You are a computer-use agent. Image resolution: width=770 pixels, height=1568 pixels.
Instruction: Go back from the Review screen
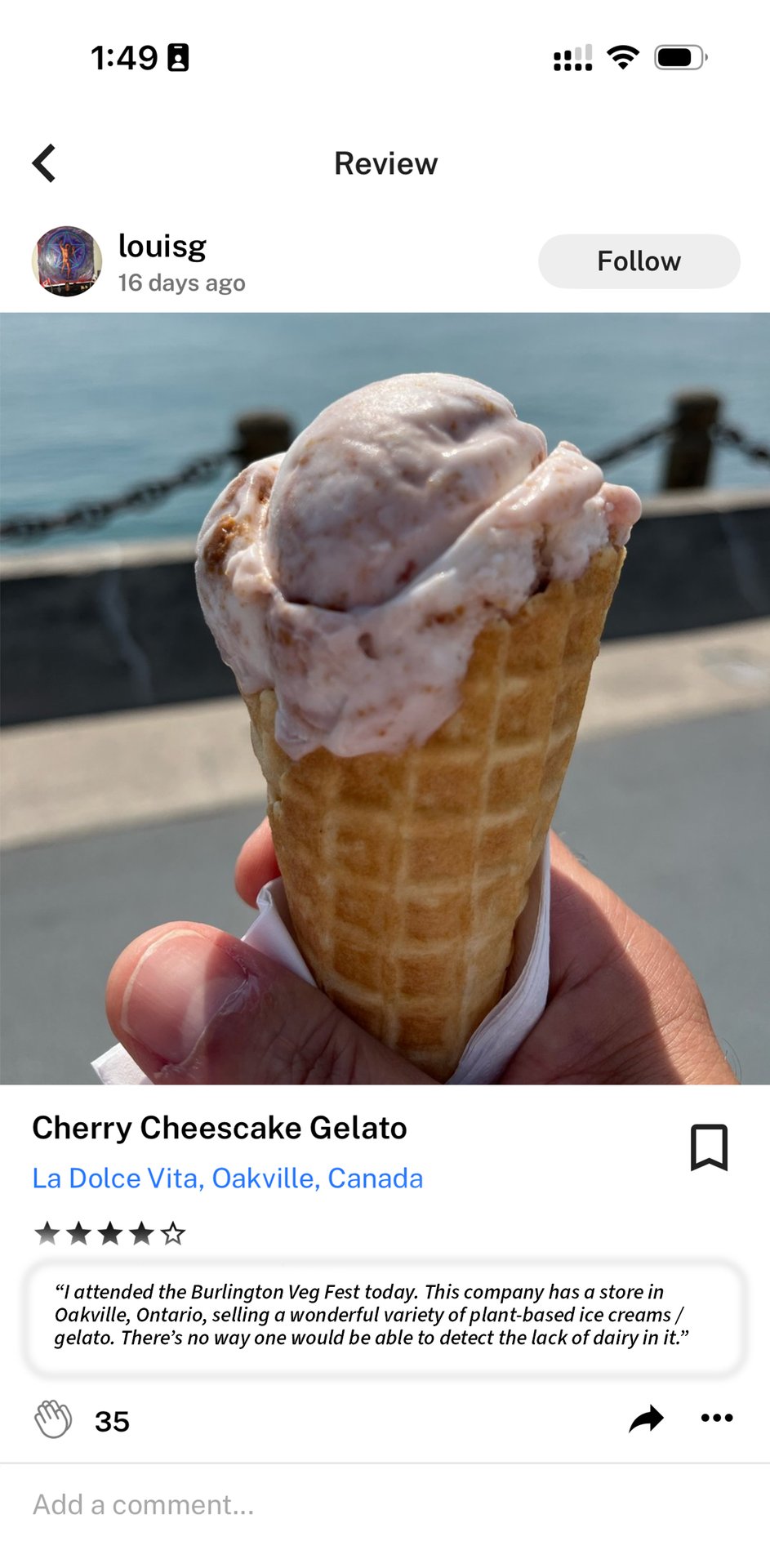[44, 163]
